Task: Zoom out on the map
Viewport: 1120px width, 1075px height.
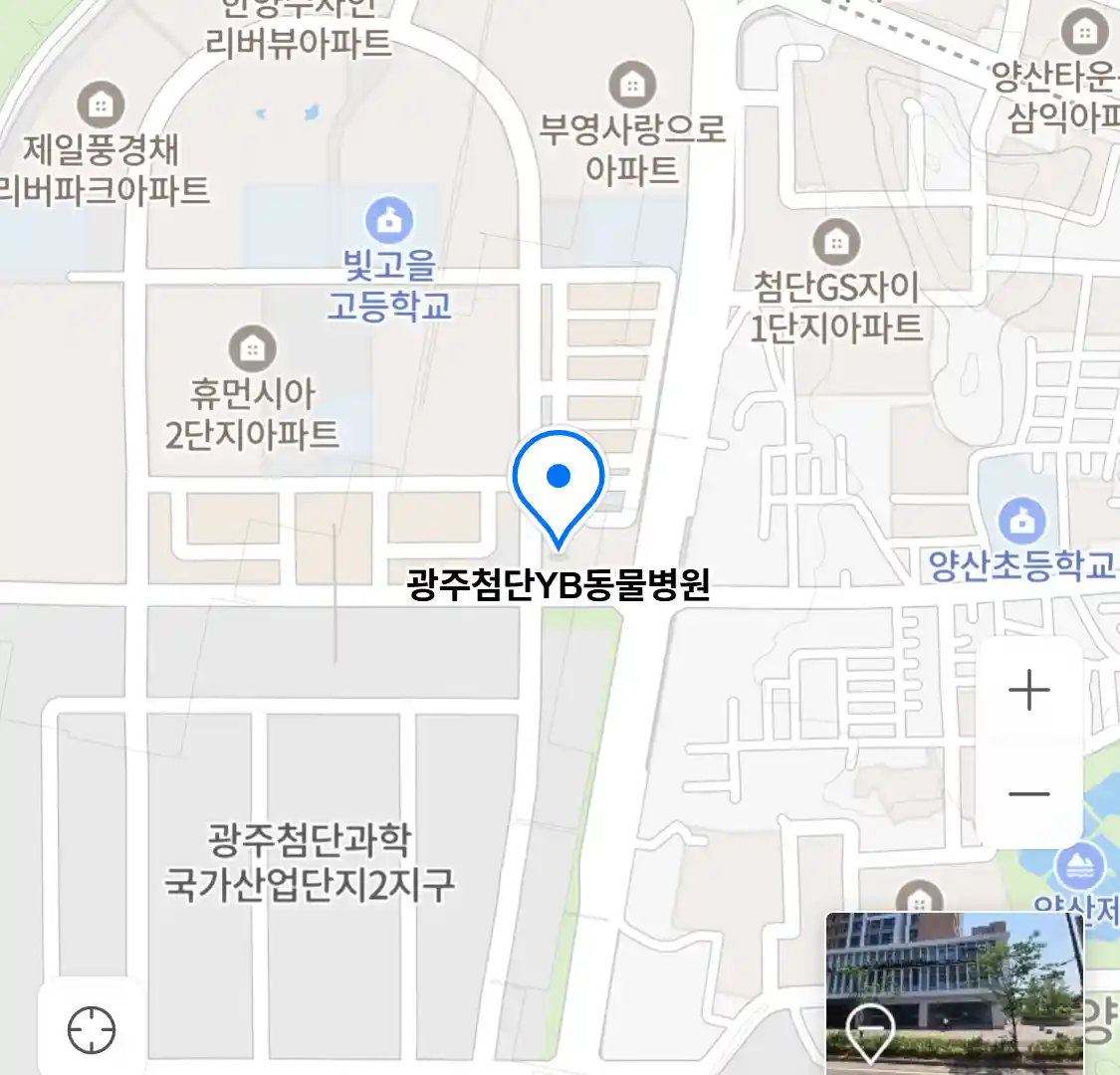Action: (1028, 793)
